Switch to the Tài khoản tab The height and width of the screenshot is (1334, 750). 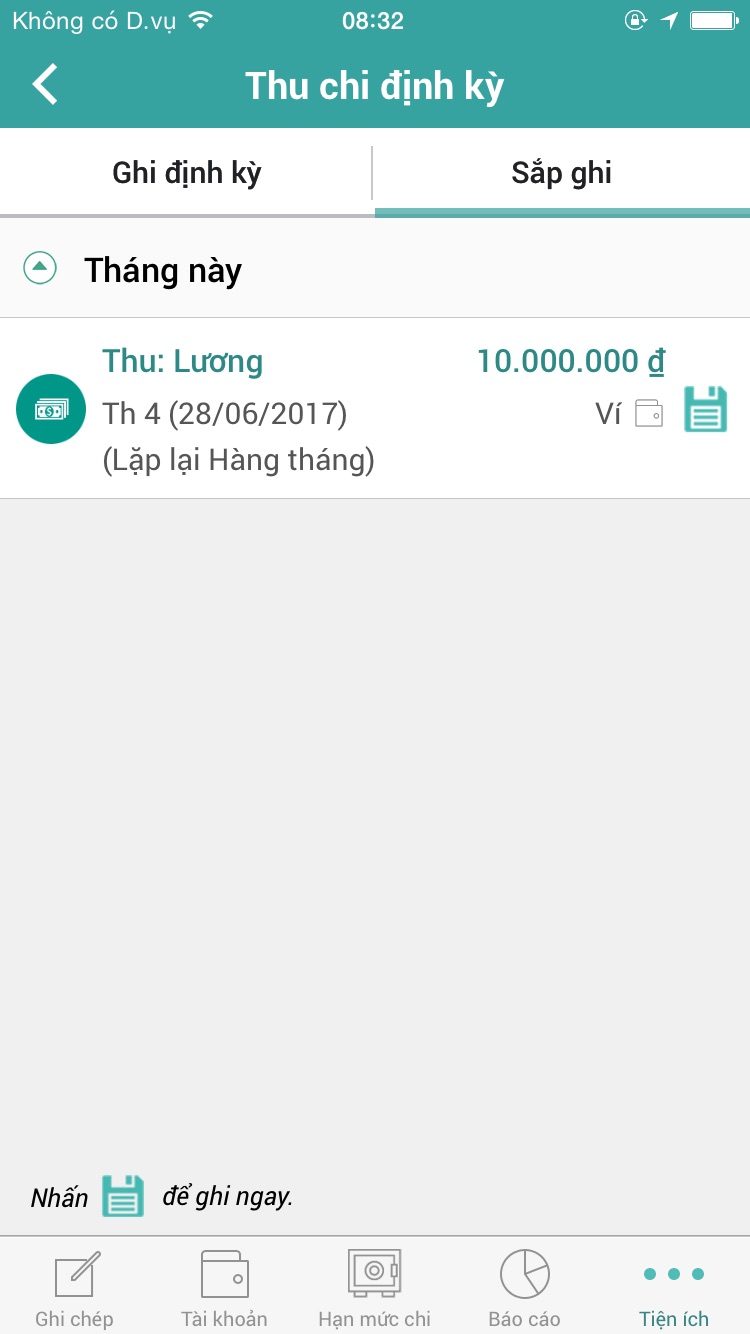tap(224, 1288)
